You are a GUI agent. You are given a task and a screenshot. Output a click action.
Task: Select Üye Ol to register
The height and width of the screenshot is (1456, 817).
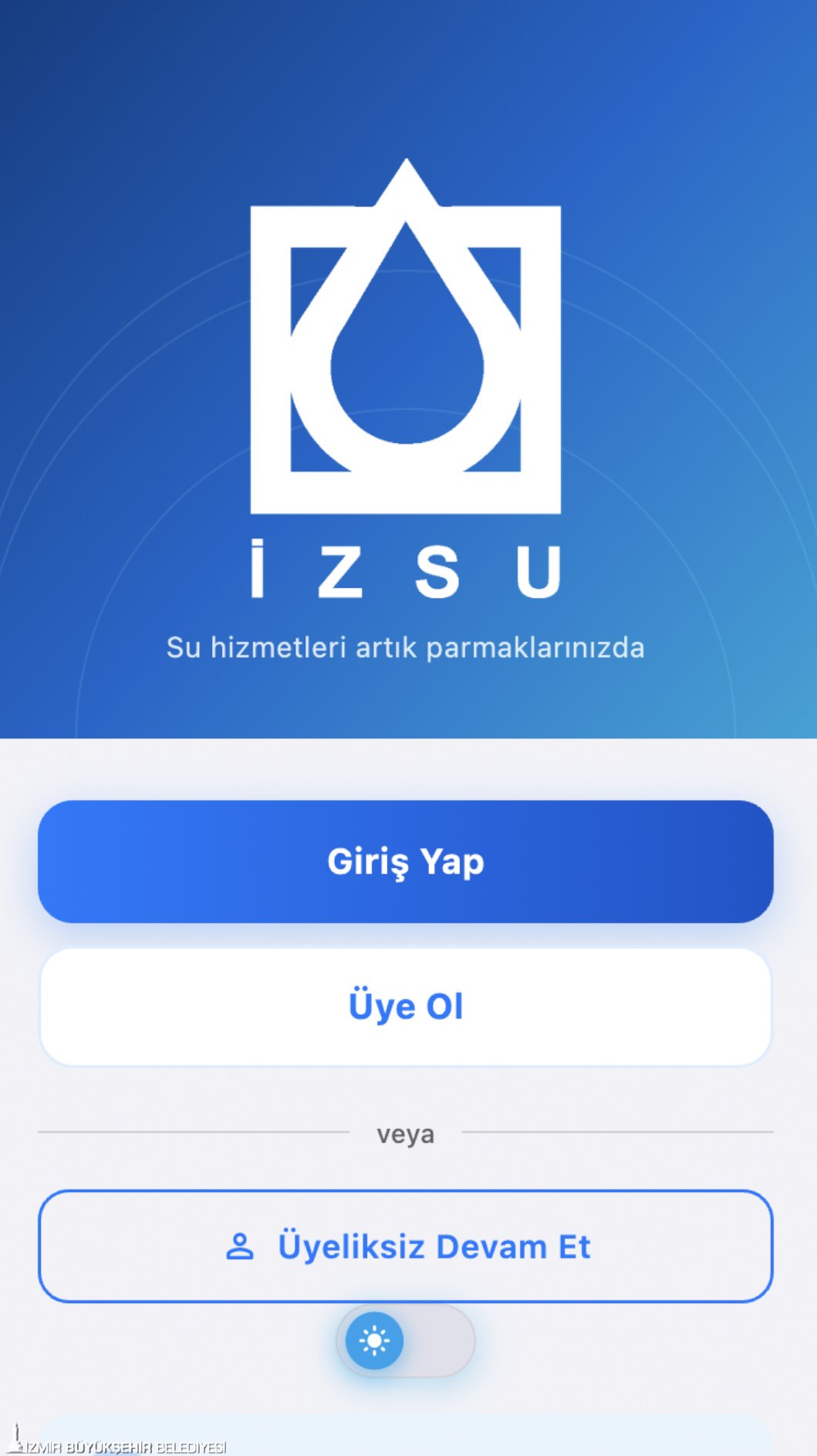click(406, 1007)
